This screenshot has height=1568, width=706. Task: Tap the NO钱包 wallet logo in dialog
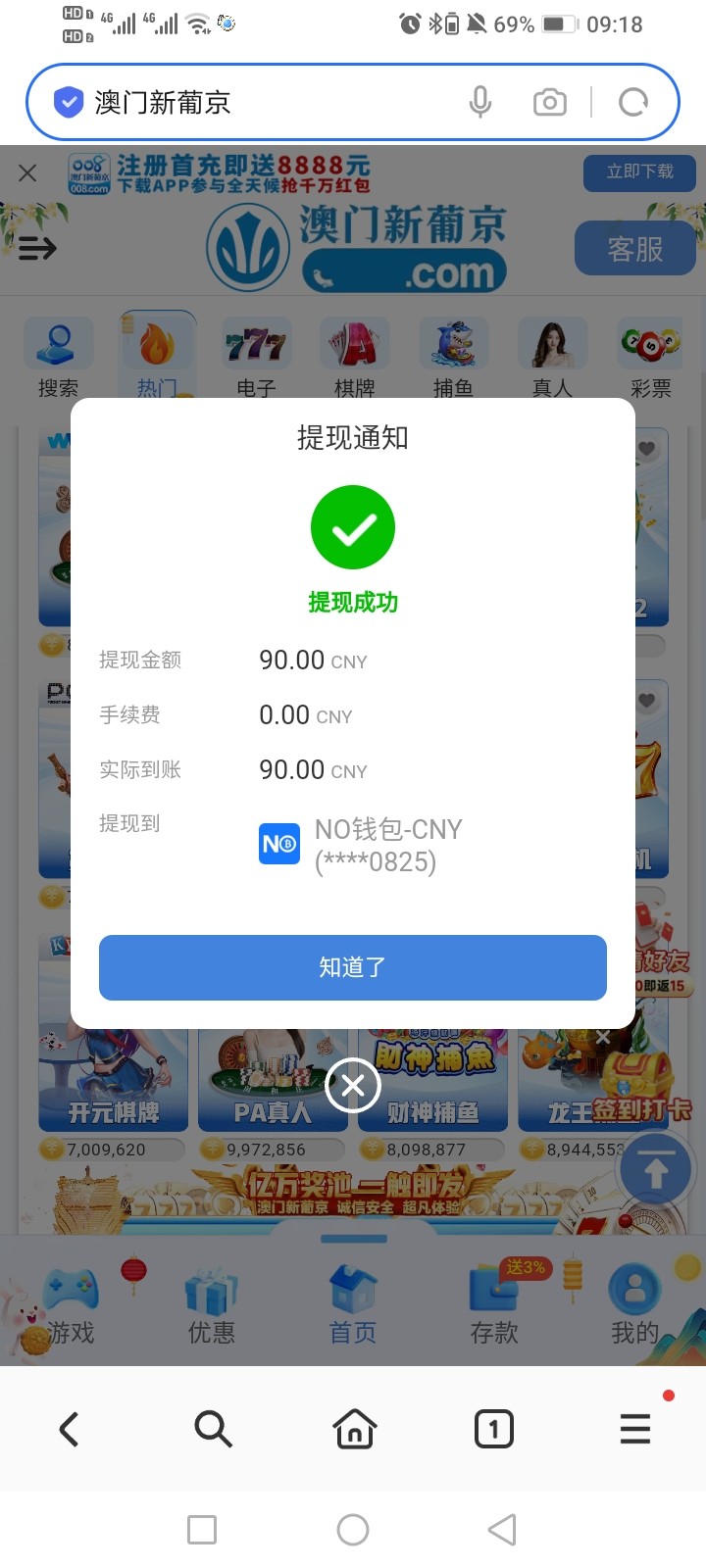coord(278,843)
